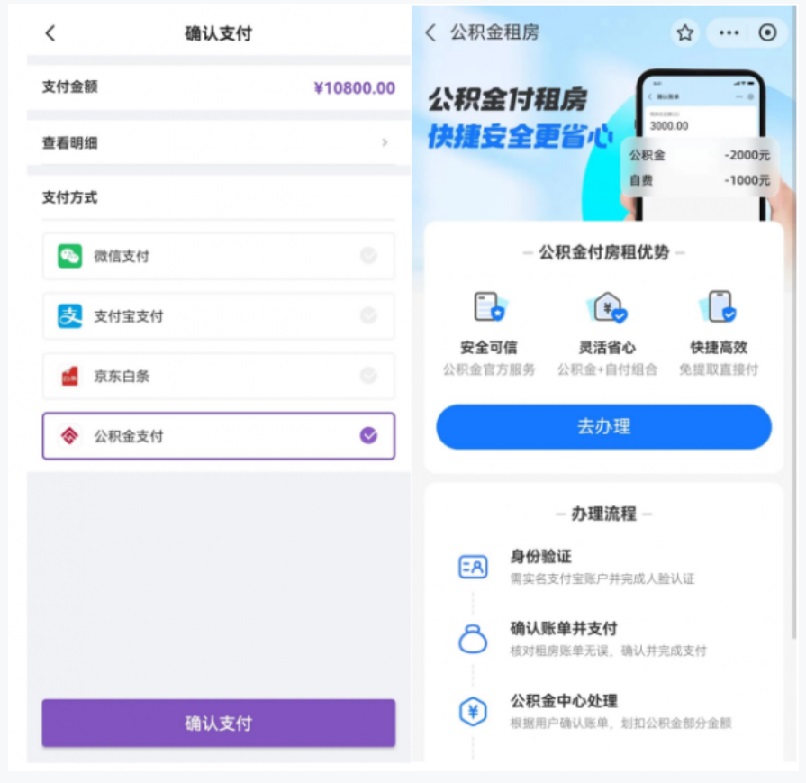Go back from the 公积金租房 page

431,33
